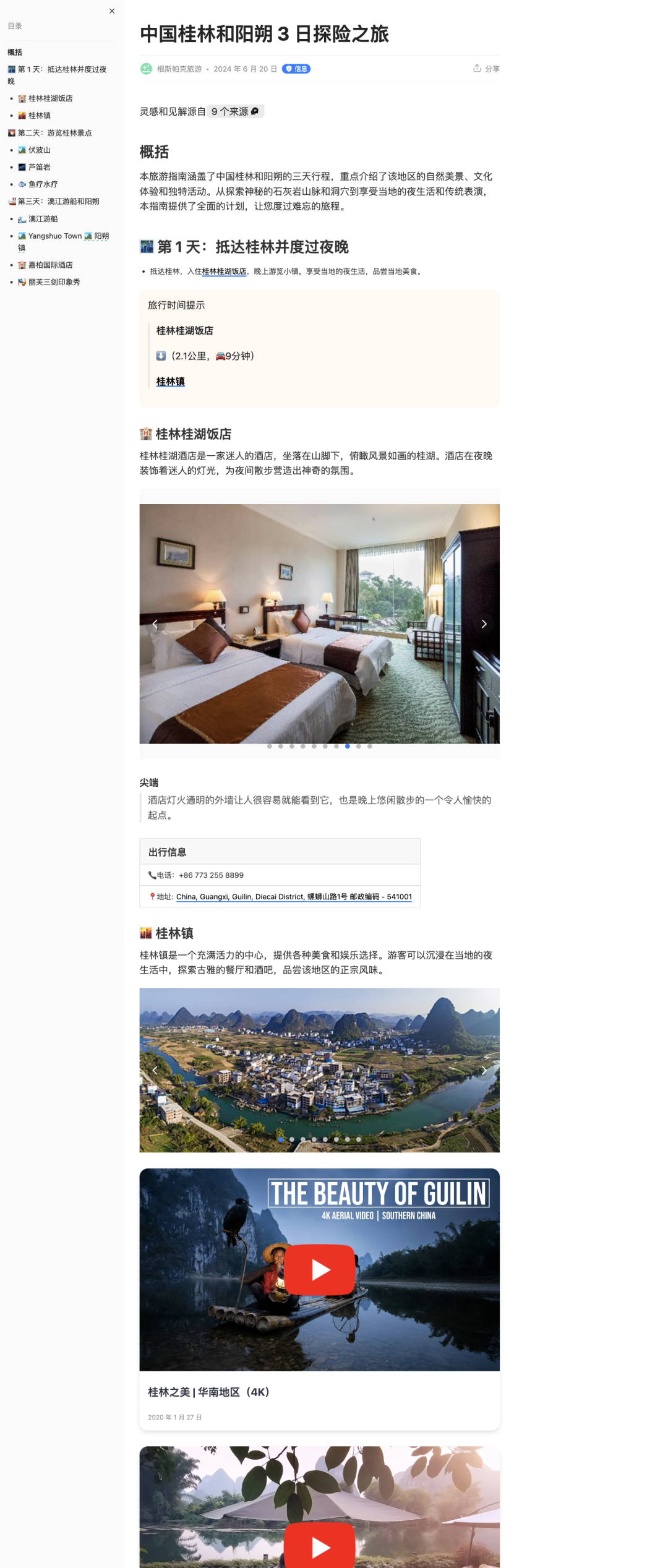Click the hotel carousel right arrow
Image resolution: width=668 pixels, height=1568 pixels.
click(x=484, y=625)
